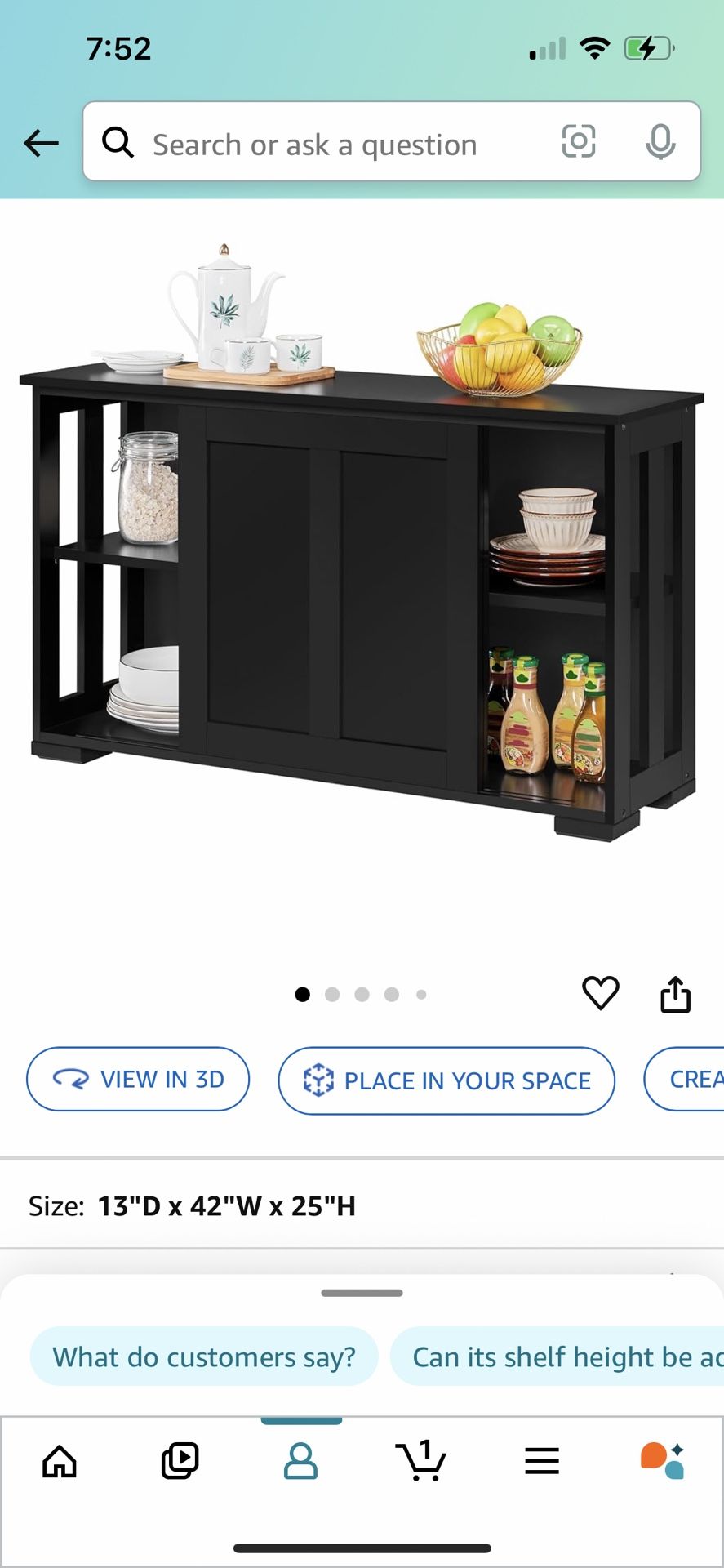
Task: Add item to wish list with heart
Action: pos(600,993)
